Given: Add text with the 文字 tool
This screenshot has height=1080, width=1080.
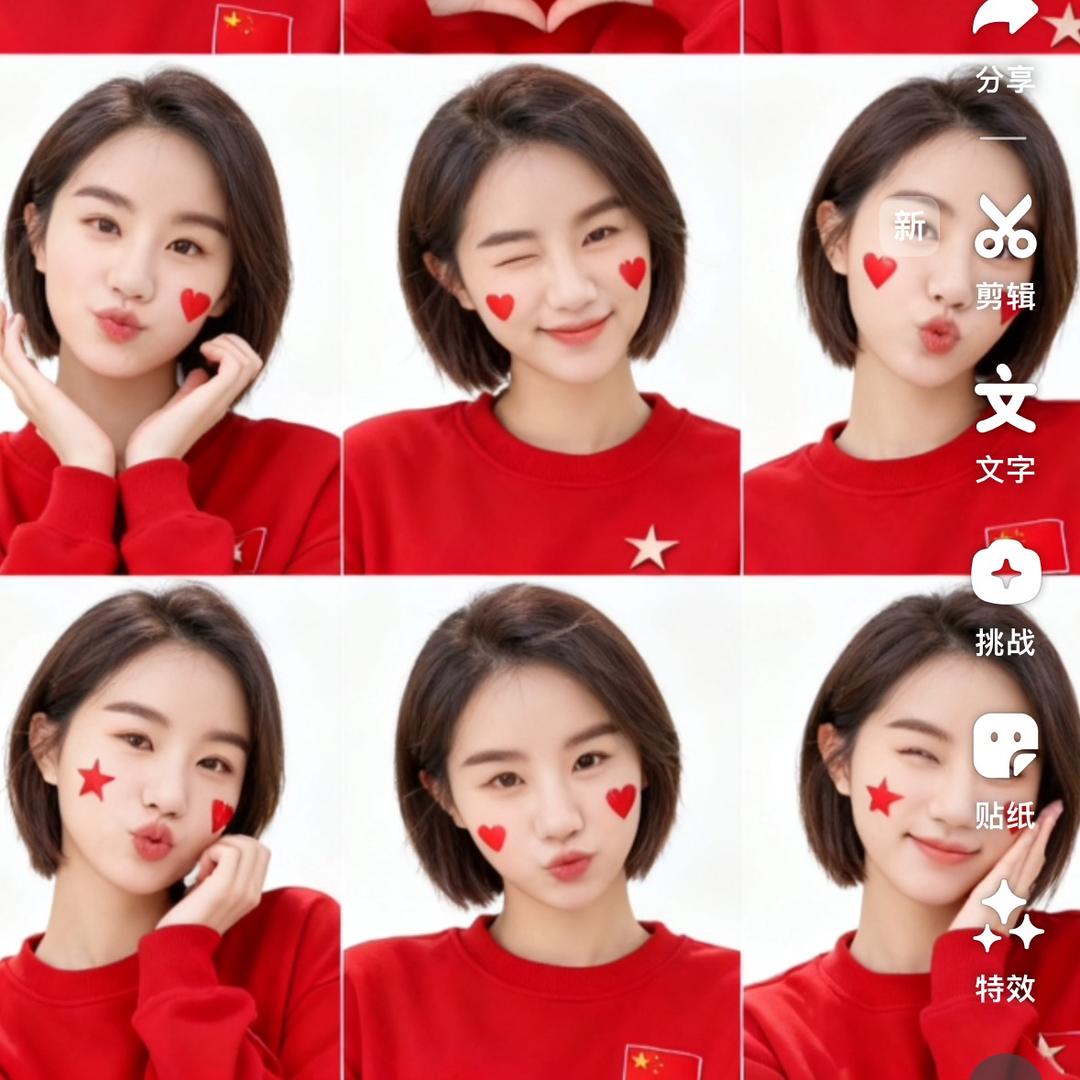Looking at the screenshot, I should point(1005,400).
